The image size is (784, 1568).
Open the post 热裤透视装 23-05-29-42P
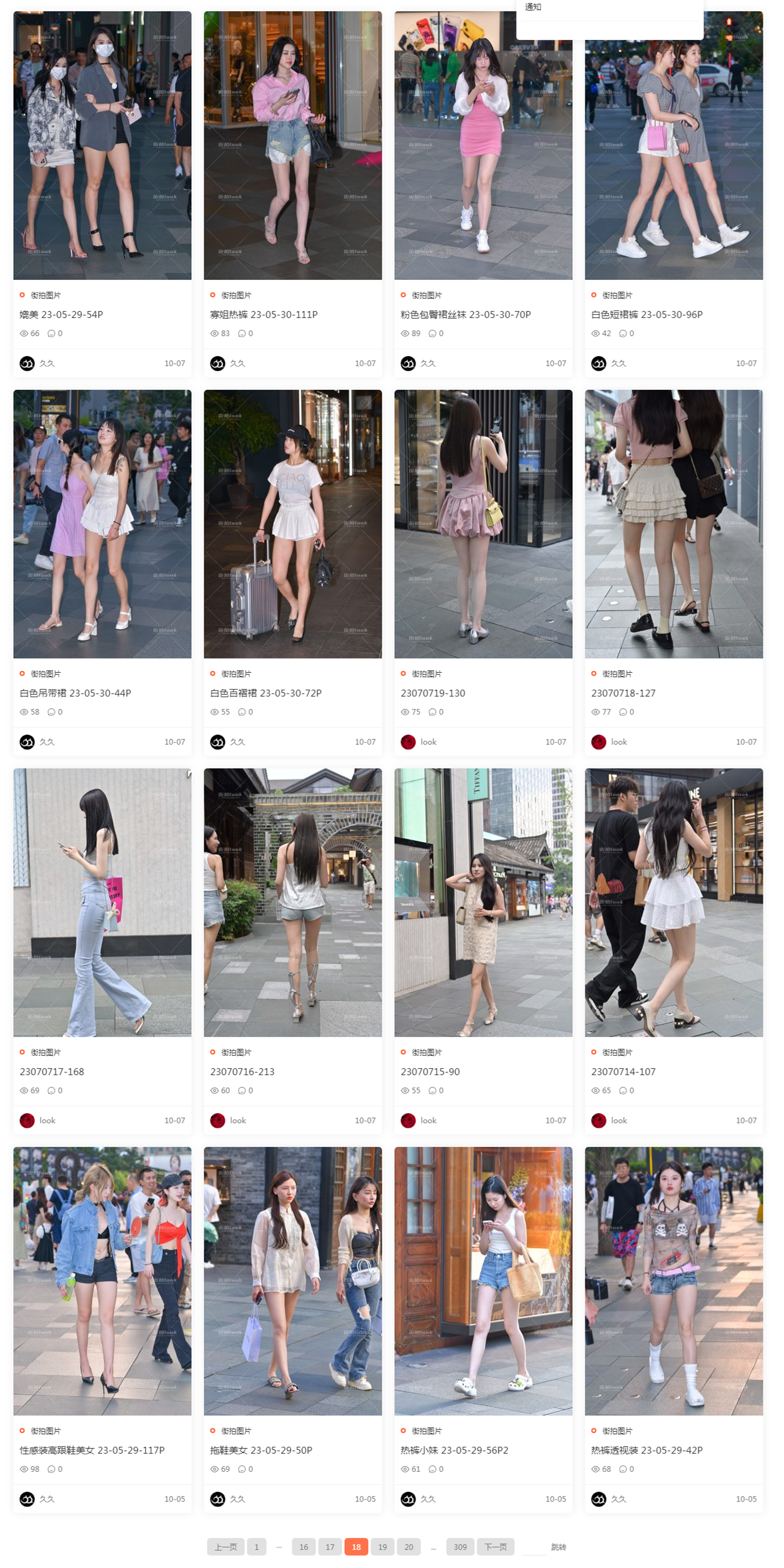[x=647, y=1450]
